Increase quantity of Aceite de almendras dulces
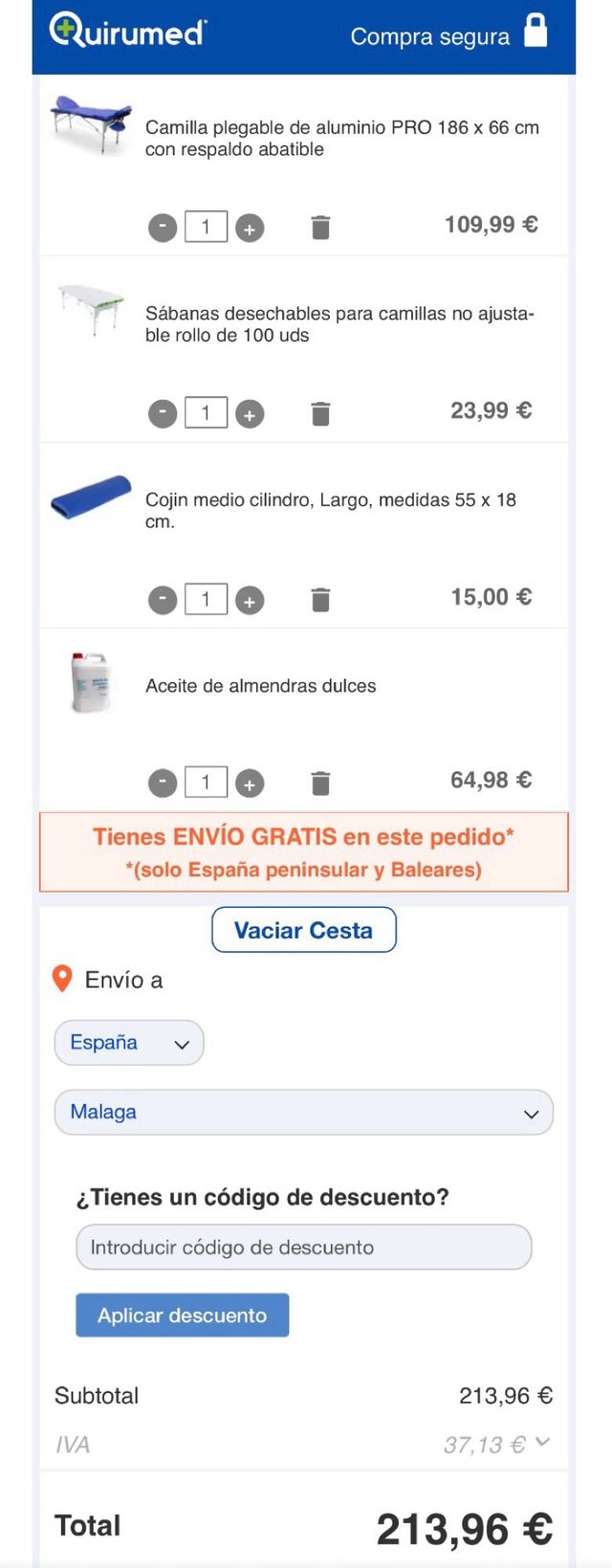Viewport: 612px width, 1568px height. pyautogui.click(x=250, y=784)
